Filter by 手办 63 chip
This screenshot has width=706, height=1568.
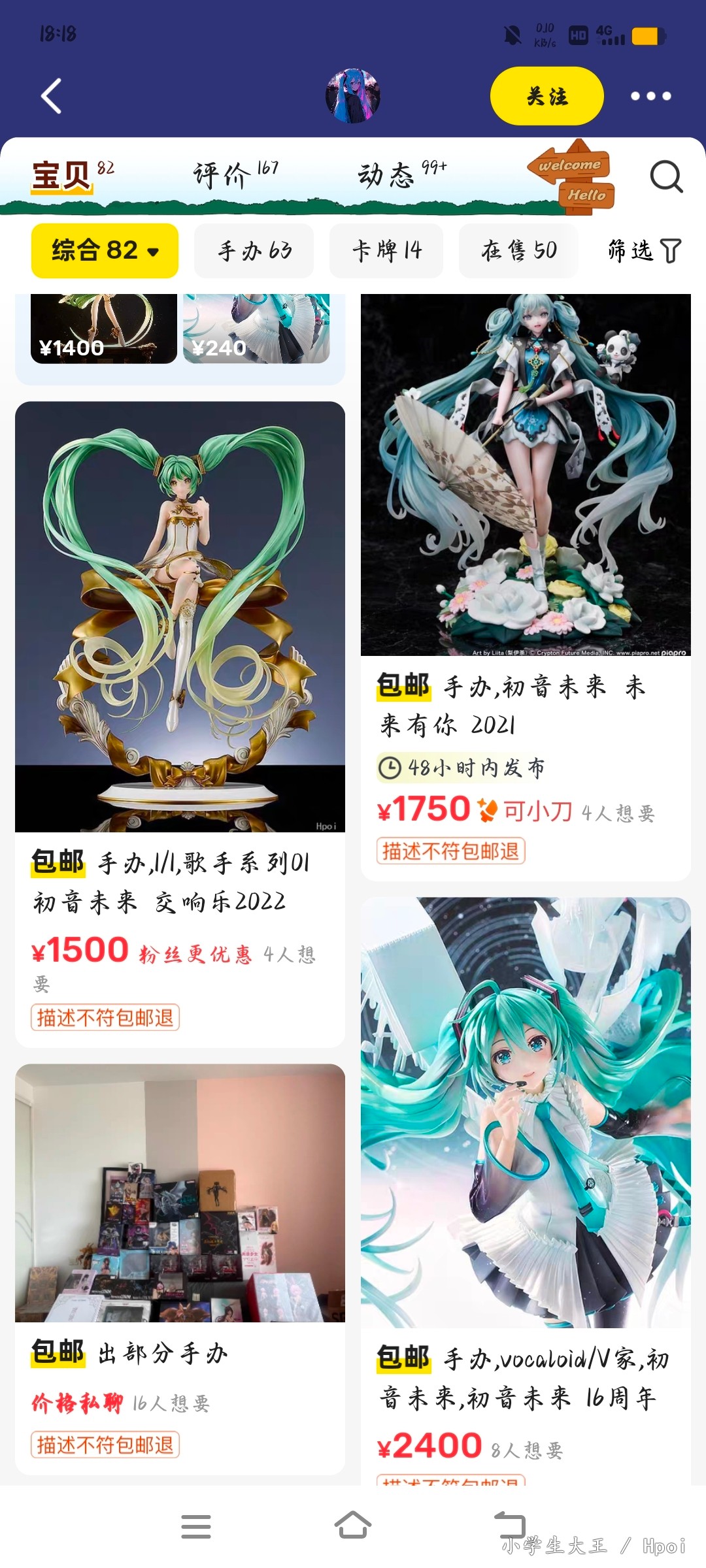(254, 251)
